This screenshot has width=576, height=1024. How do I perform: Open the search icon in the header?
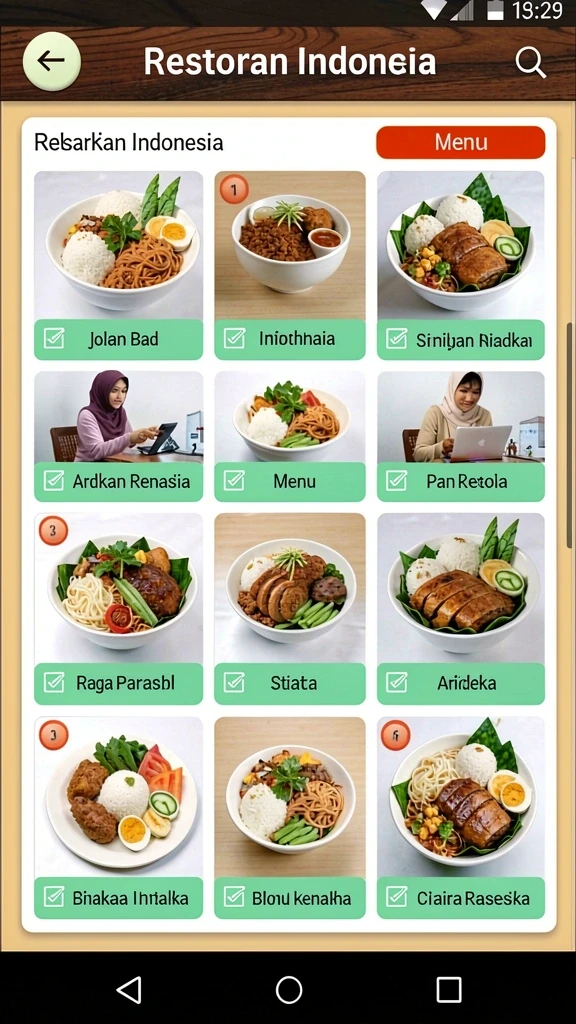point(530,63)
